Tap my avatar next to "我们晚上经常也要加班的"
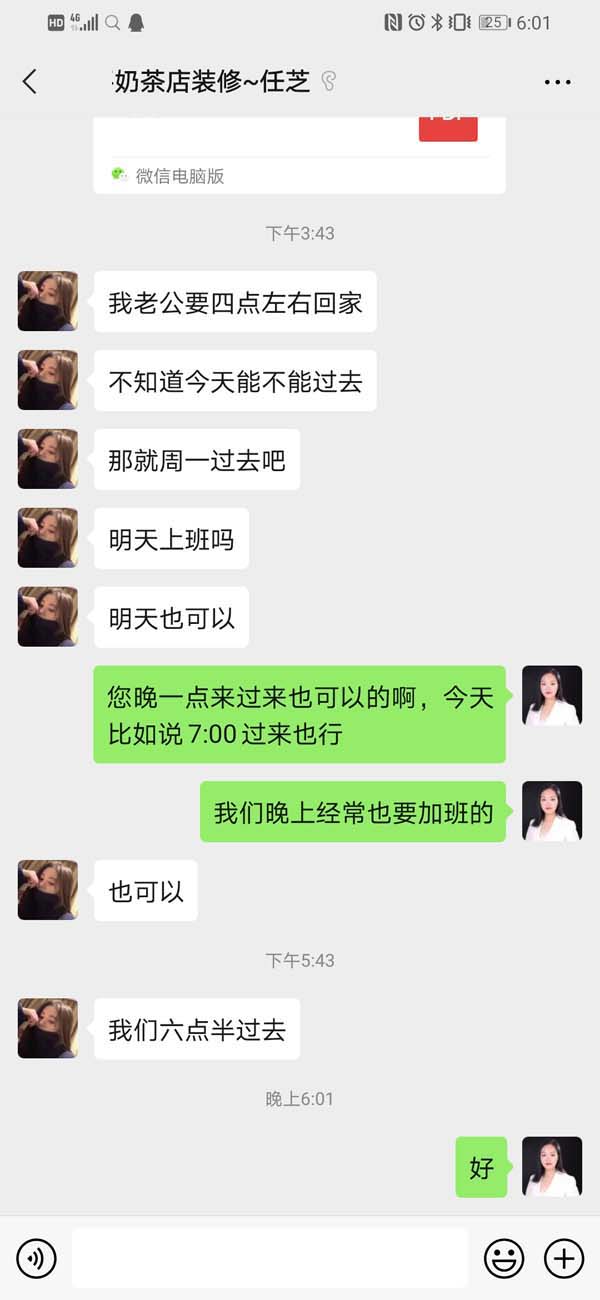Screen dimensions: 600x1300 552,811
